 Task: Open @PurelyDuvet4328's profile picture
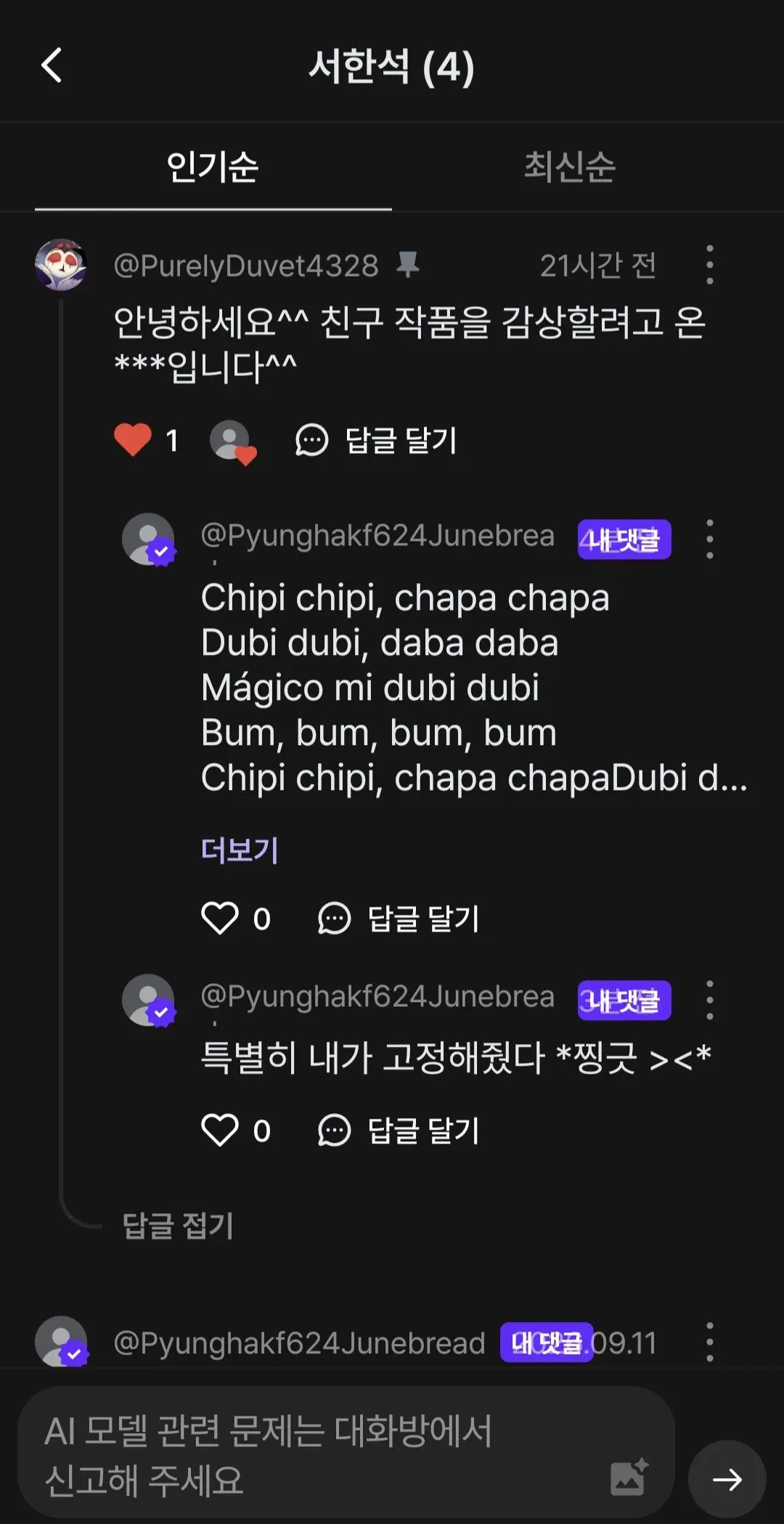(61, 264)
